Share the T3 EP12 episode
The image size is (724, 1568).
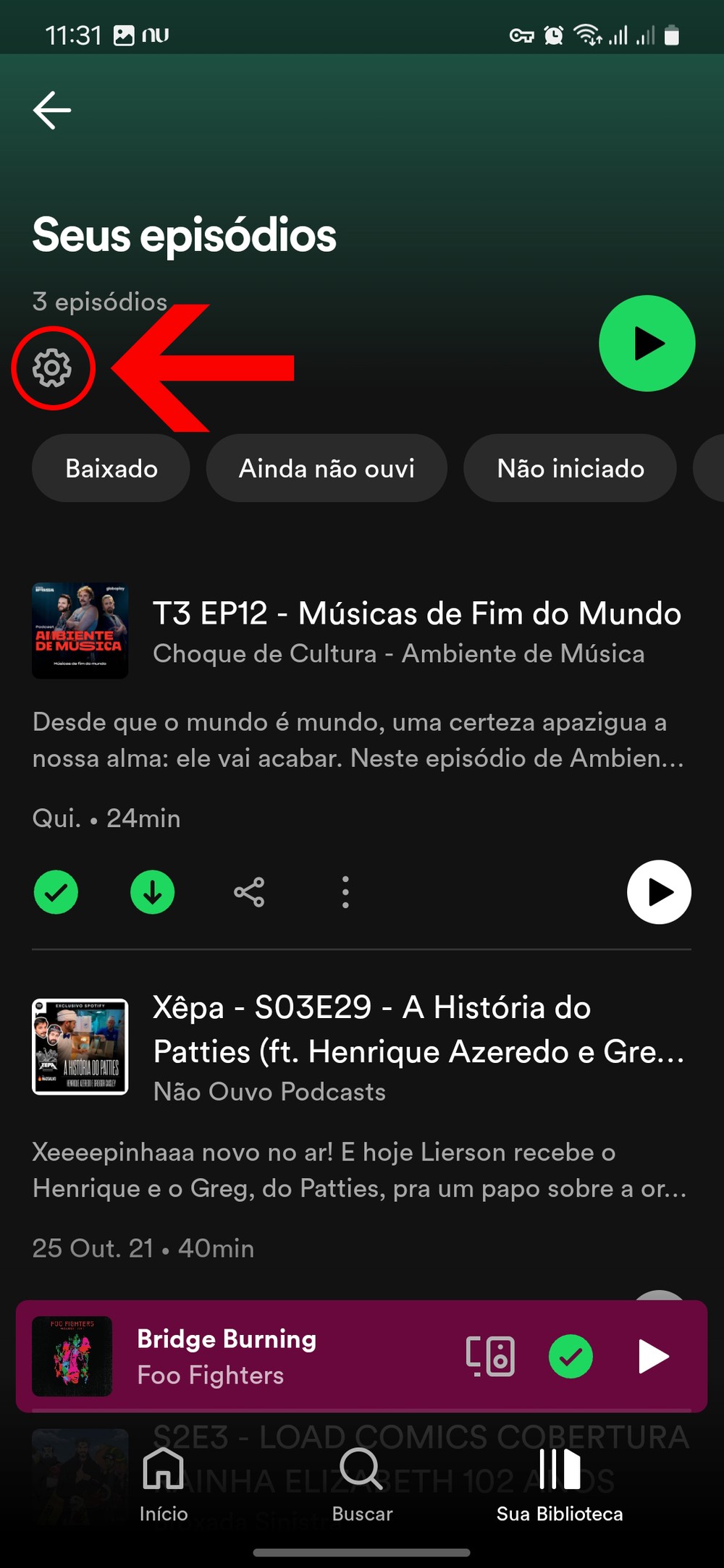coord(249,892)
